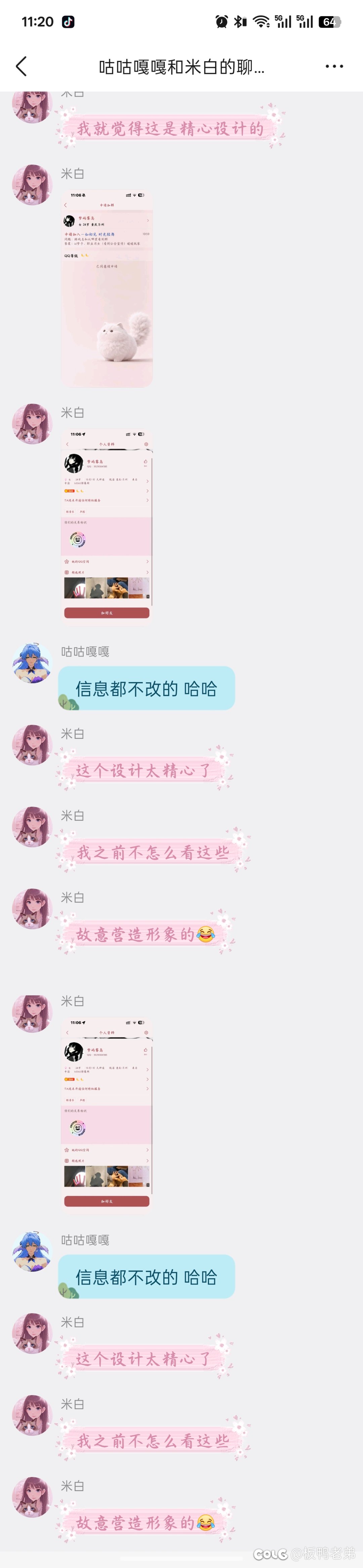This screenshot has height=1568, width=363.
Task: Open the white fluffy cat screenshot image
Action: pyautogui.click(x=107, y=288)
